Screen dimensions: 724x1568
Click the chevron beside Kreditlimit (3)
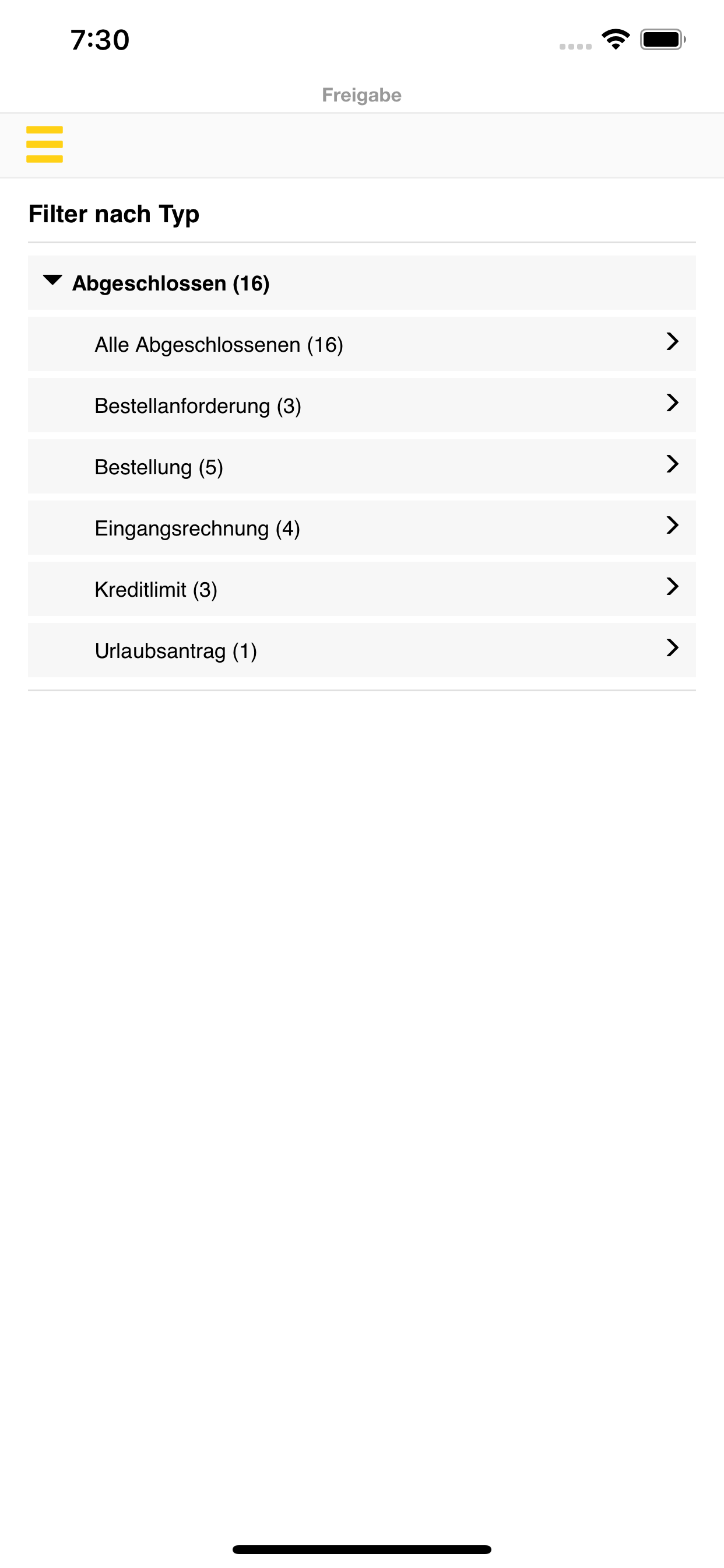click(x=672, y=587)
